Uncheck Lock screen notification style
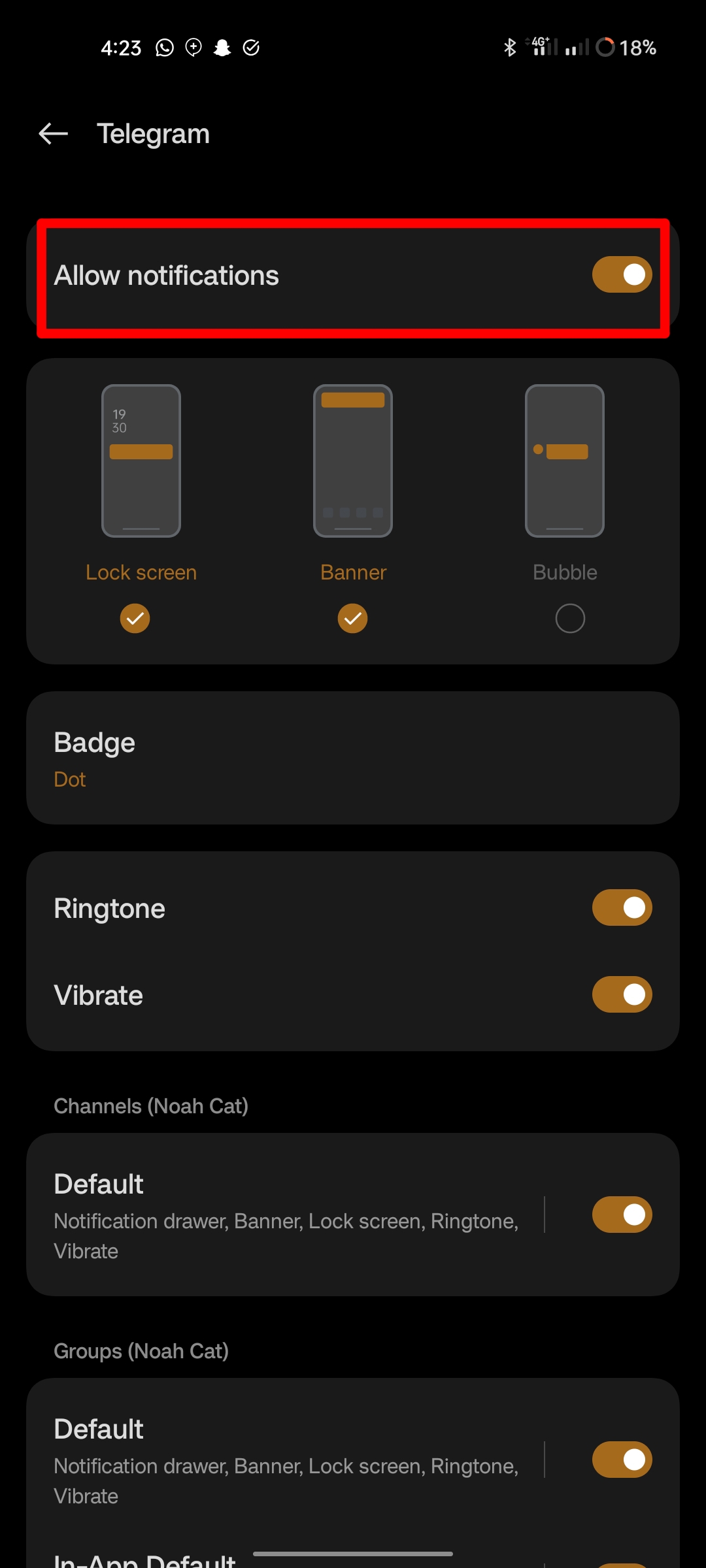706x1568 pixels. click(x=135, y=618)
